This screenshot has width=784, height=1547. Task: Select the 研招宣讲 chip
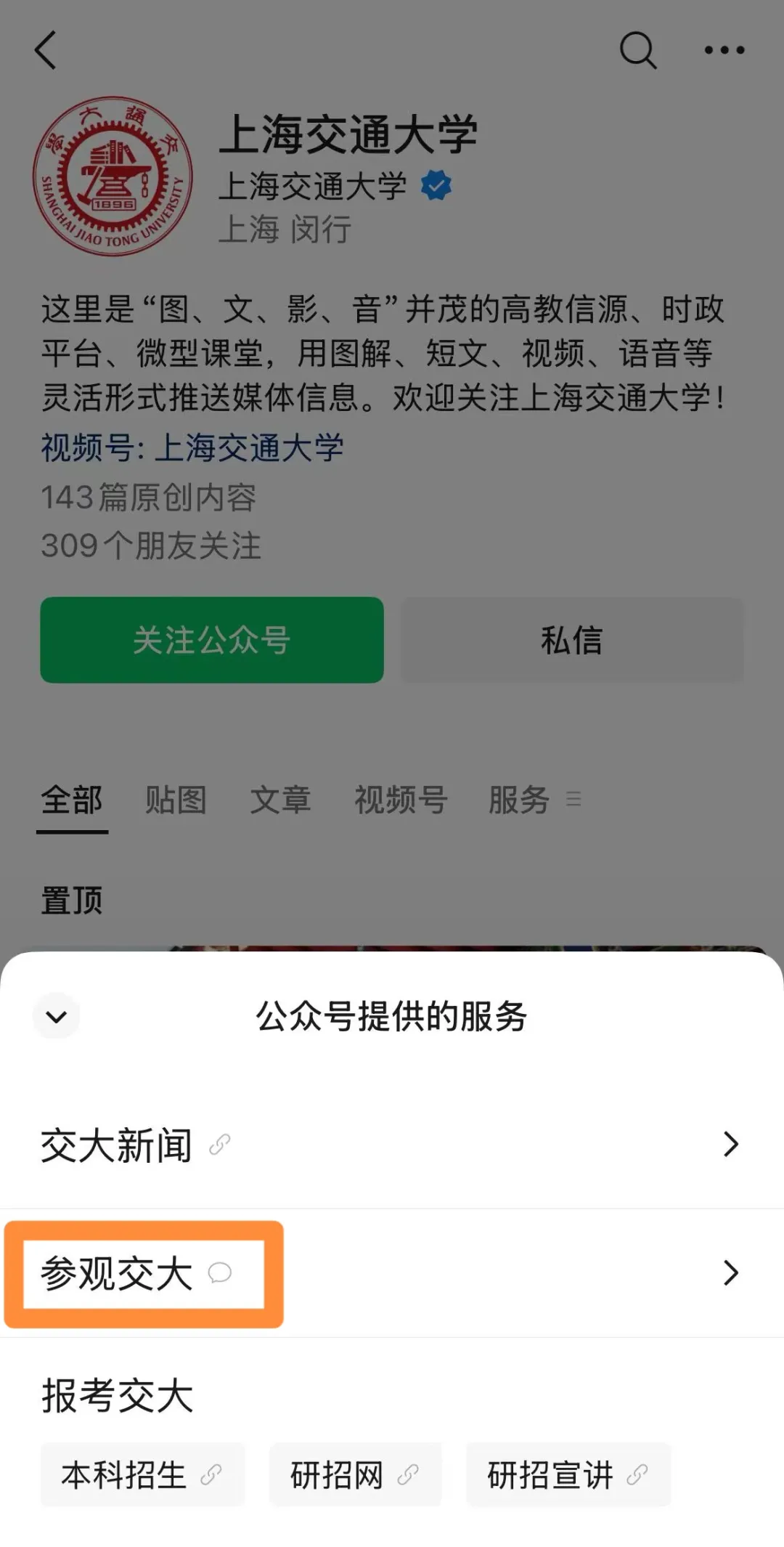point(568,1475)
